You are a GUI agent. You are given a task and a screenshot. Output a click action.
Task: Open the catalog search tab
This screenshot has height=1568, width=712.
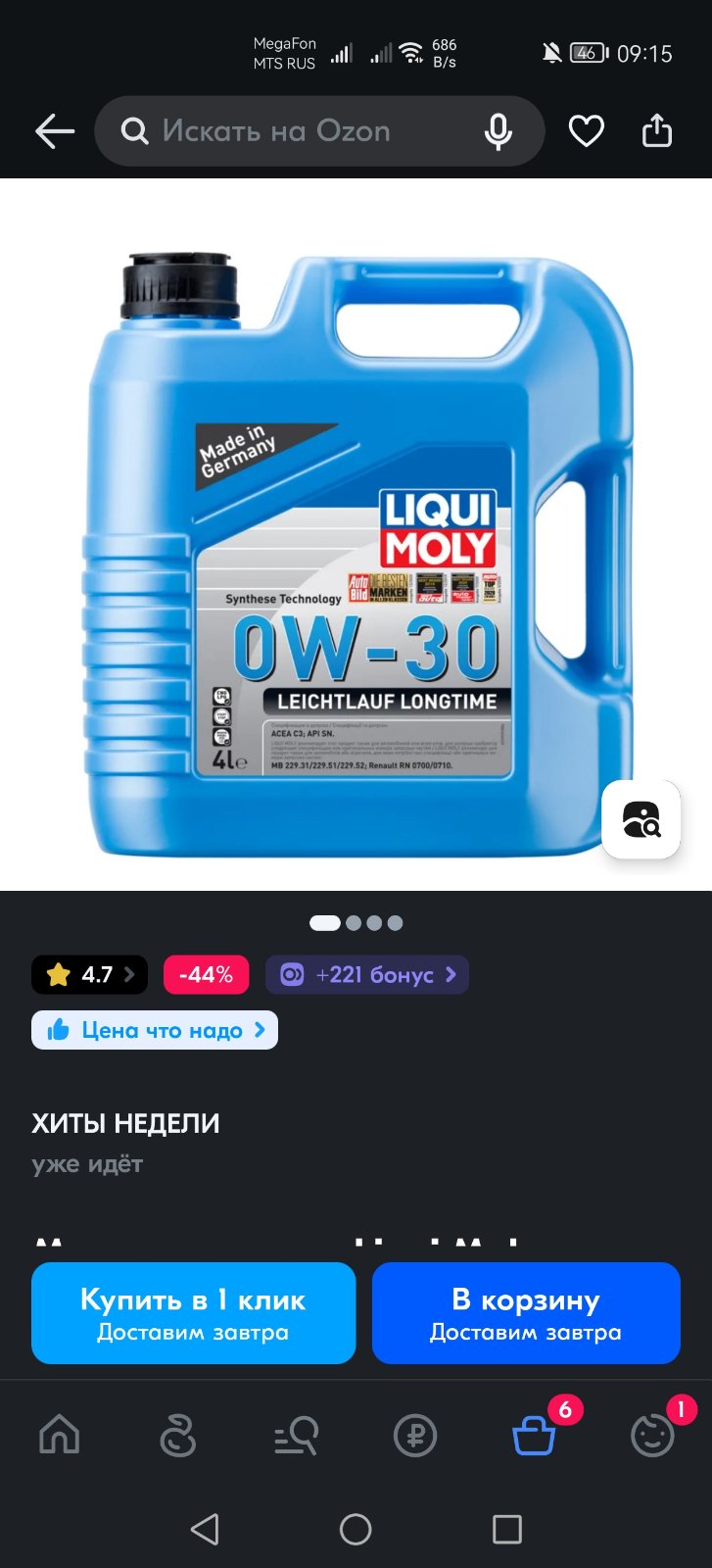click(296, 1436)
